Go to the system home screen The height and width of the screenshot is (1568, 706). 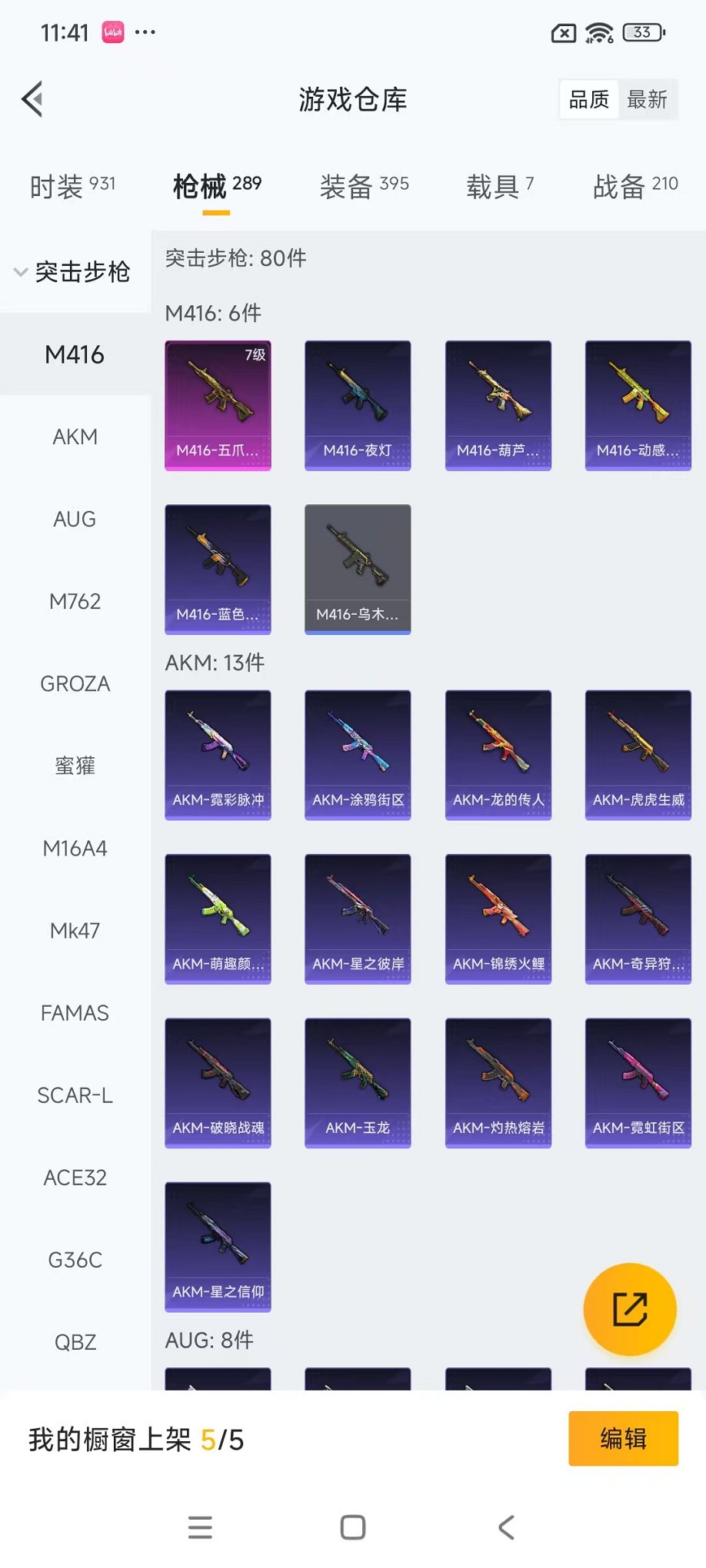[x=353, y=1527]
